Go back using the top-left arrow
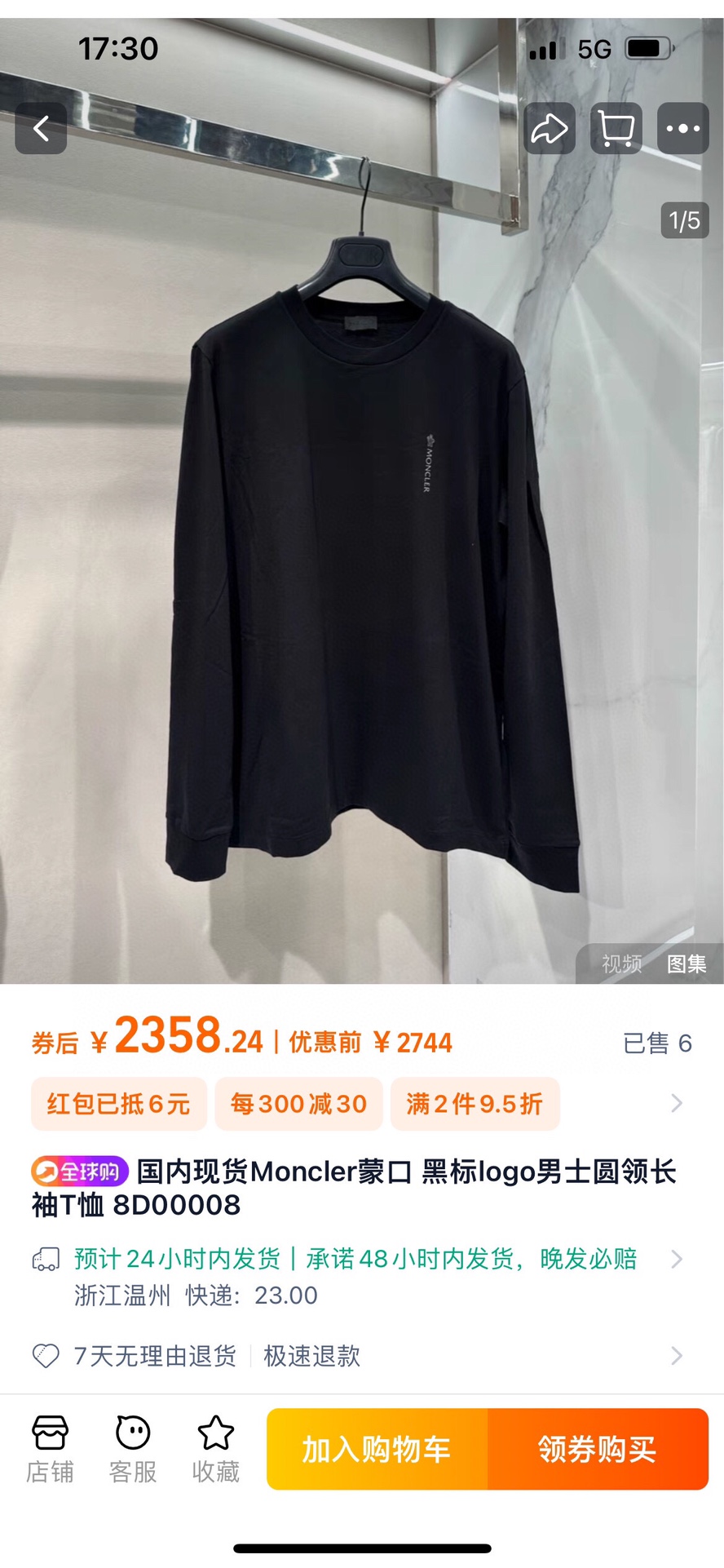 pos(41,128)
